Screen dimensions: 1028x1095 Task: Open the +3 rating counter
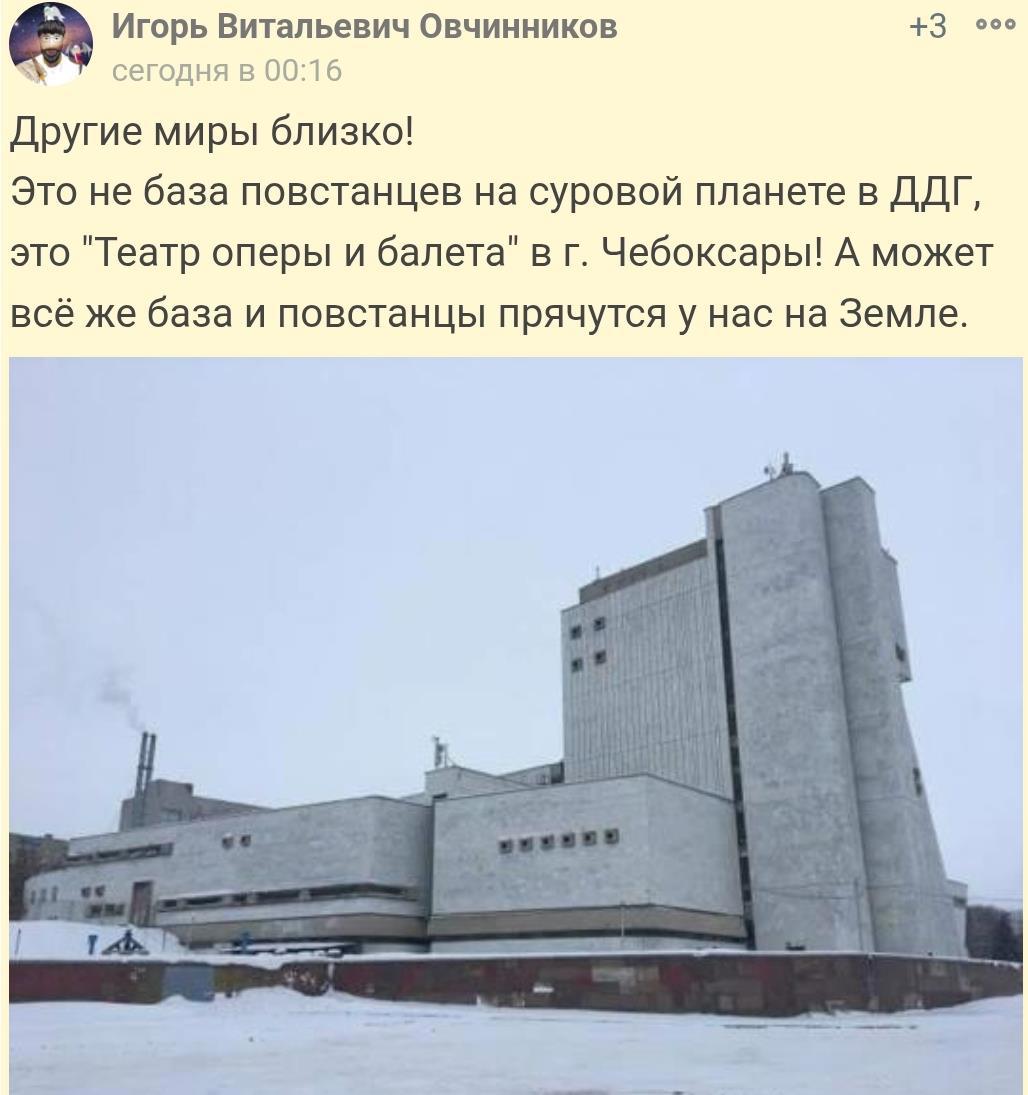tap(928, 27)
